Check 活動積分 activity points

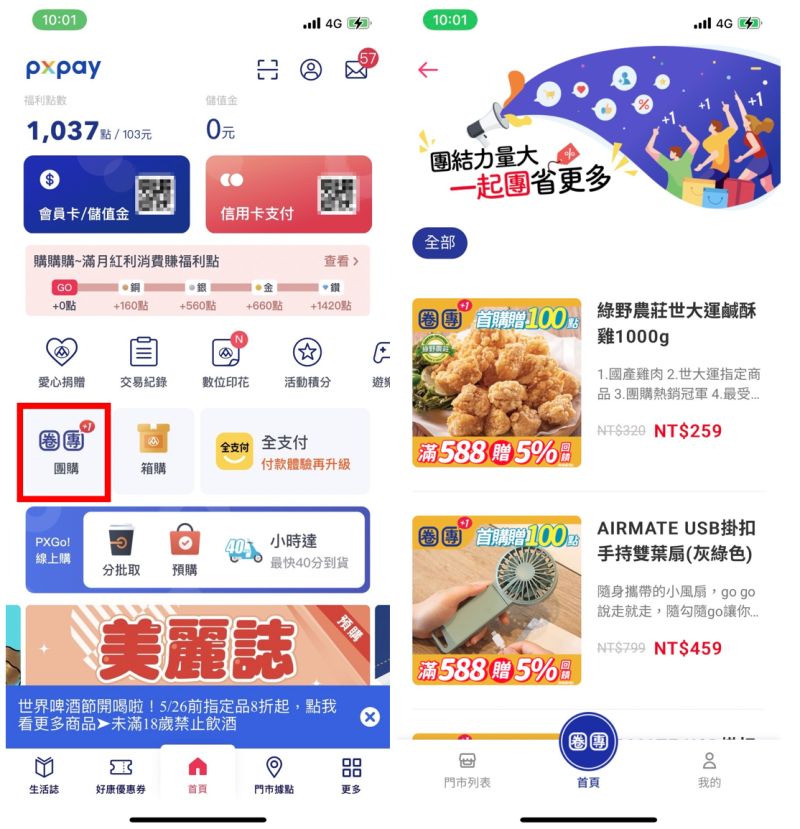[x=305, y=362]
